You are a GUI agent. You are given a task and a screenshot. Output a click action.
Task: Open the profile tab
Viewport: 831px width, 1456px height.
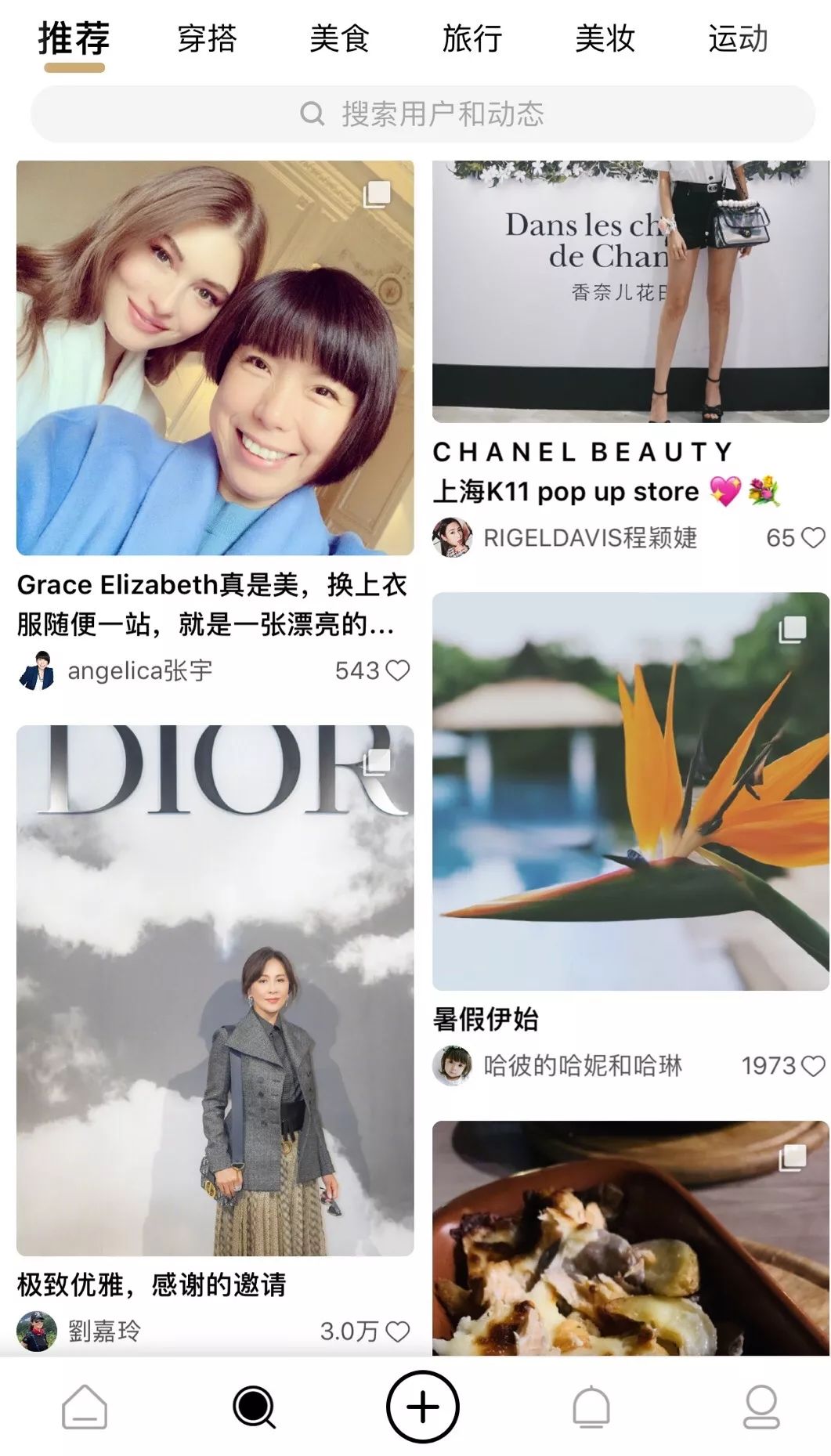pos(761,1407)
